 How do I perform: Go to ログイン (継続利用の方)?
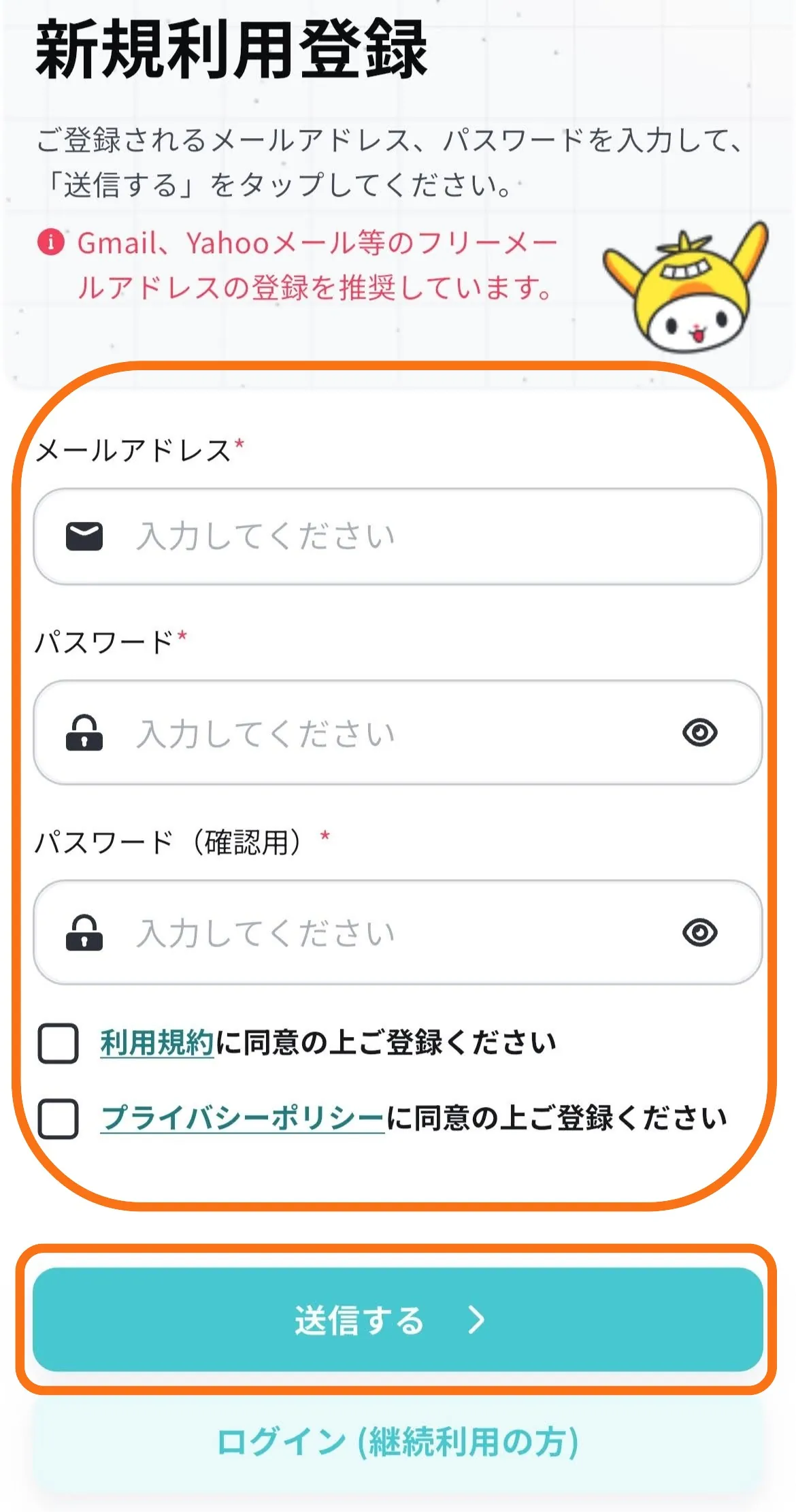pos(397,1441)
